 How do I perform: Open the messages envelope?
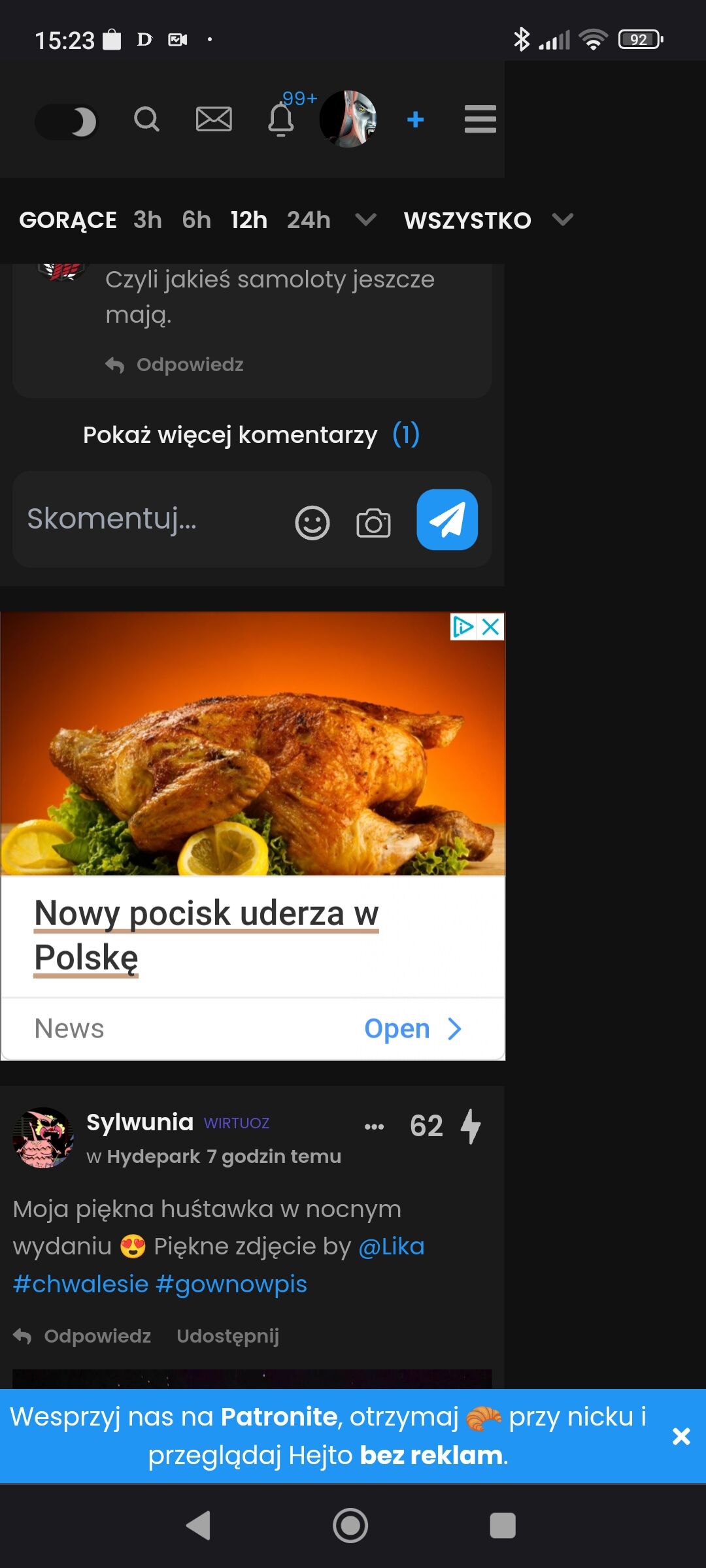click(214, 120)
